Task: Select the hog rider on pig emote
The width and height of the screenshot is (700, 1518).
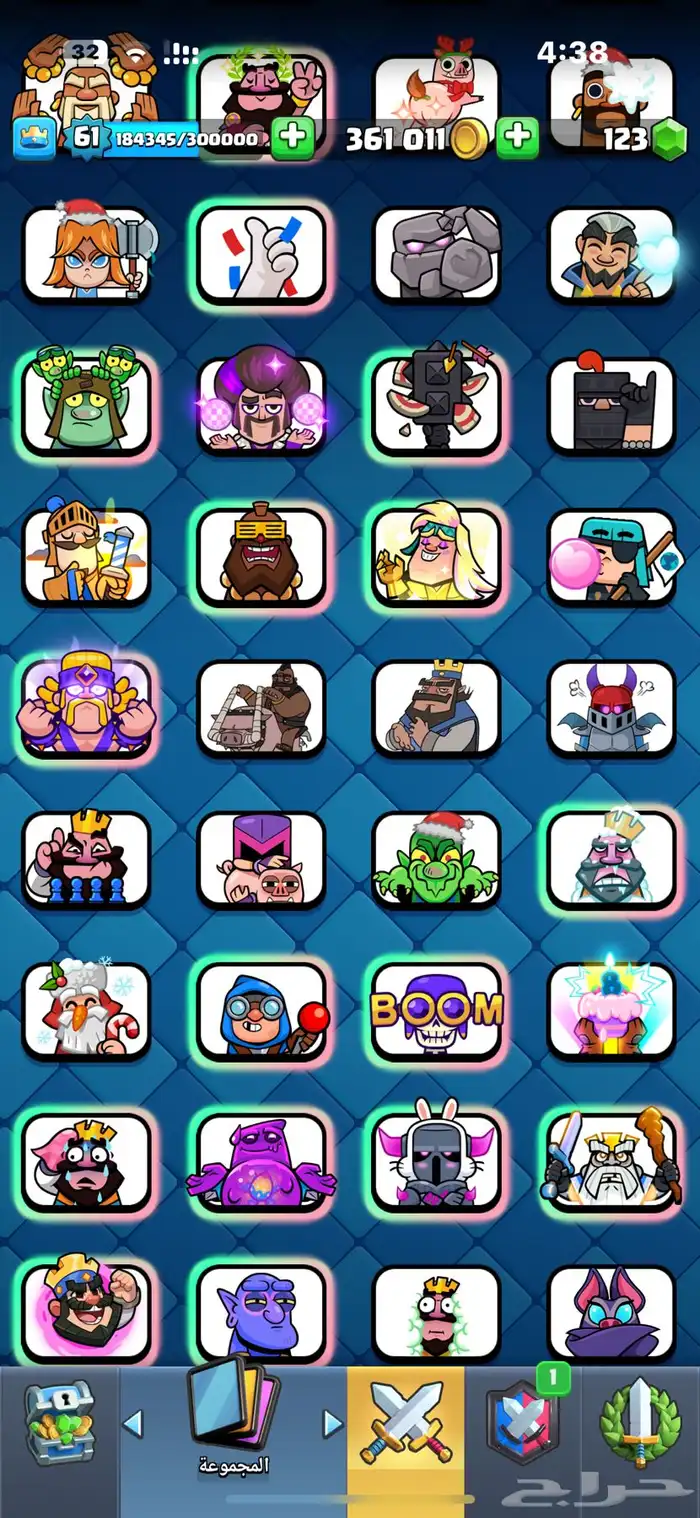Action: point(262,707)
